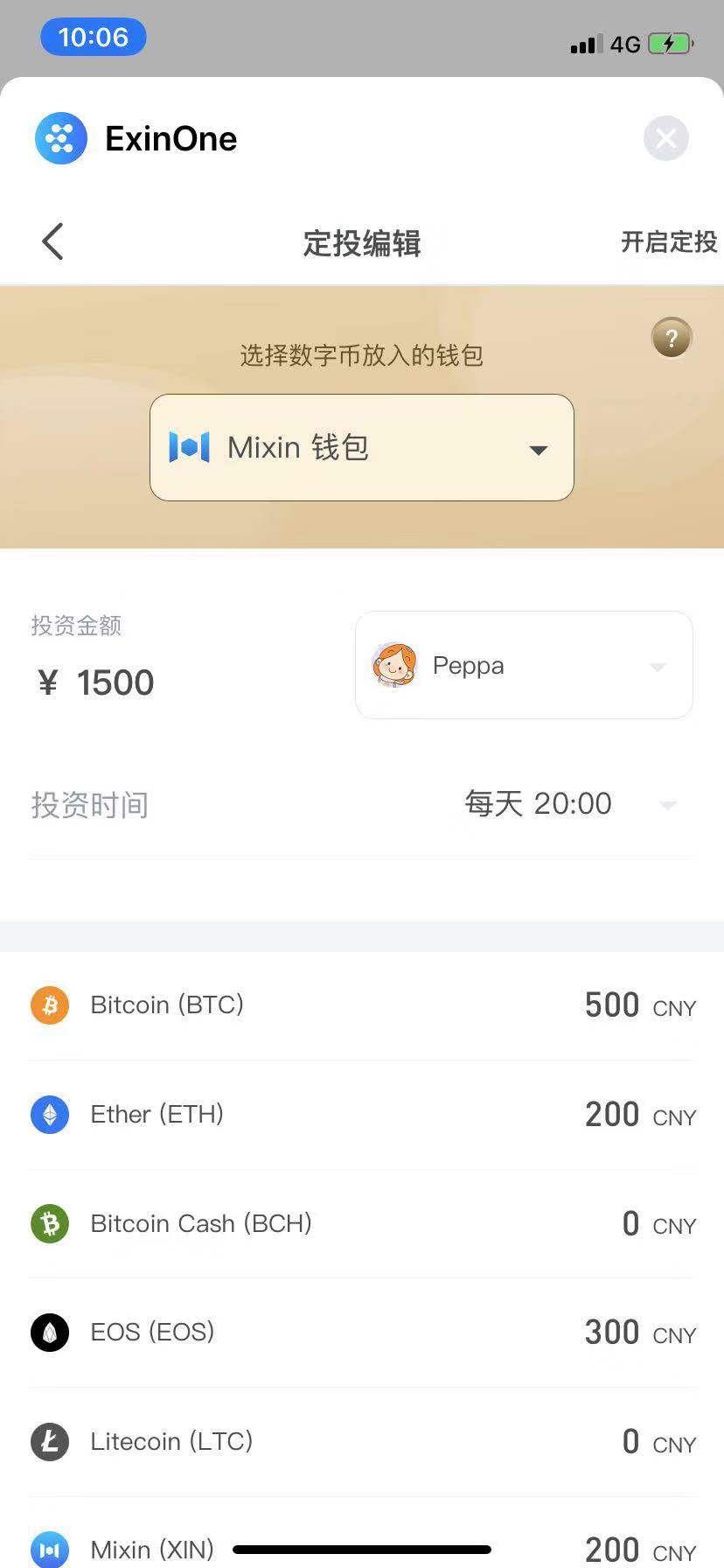The width and height of the screenshot is (724, 1568).
Task: Open the Peppa account dropdown
Action: coord(524,666)
